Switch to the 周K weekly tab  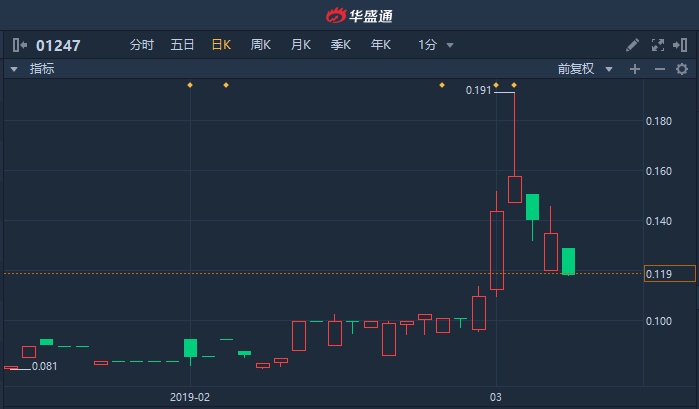pos(261,45)
